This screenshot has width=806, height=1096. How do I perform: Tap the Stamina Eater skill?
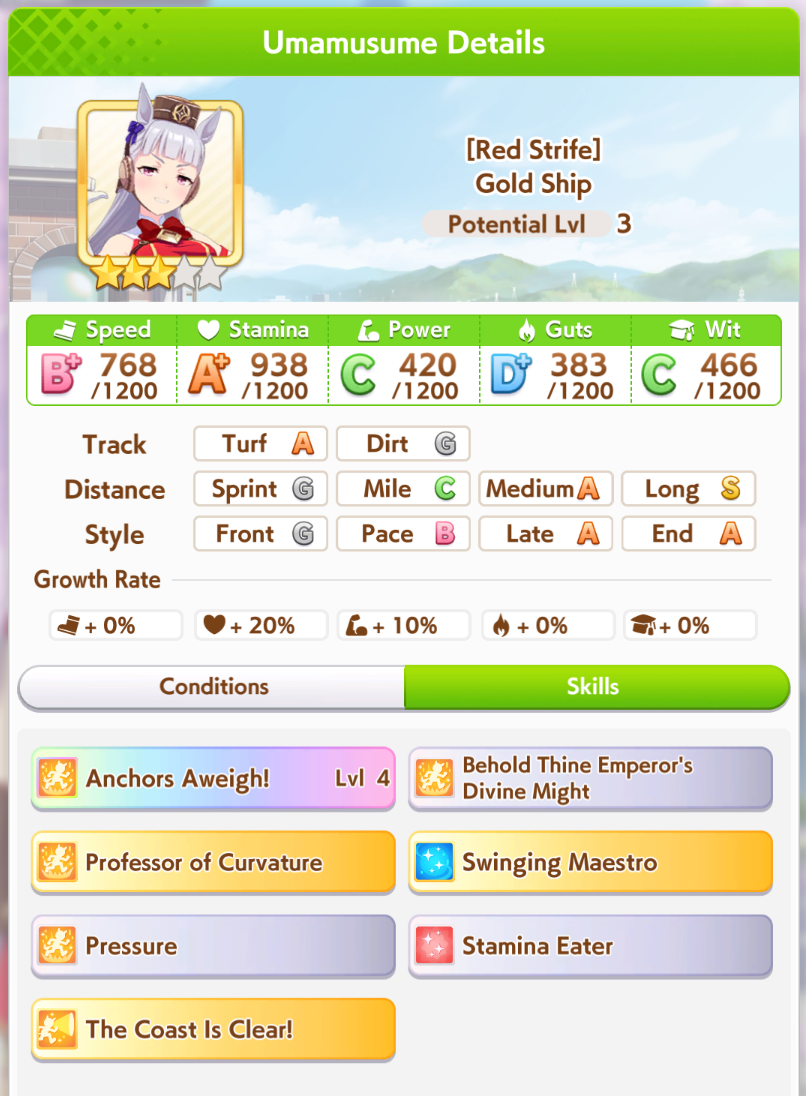(590, 946)
